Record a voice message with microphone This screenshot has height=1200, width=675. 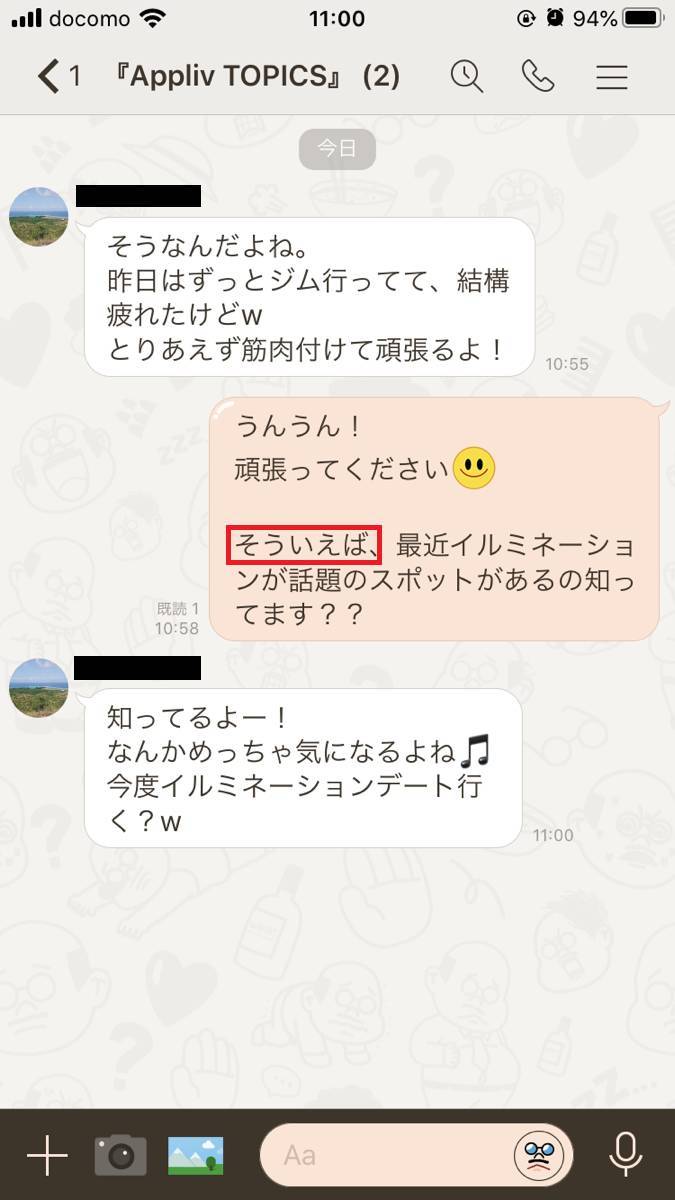625,1155
